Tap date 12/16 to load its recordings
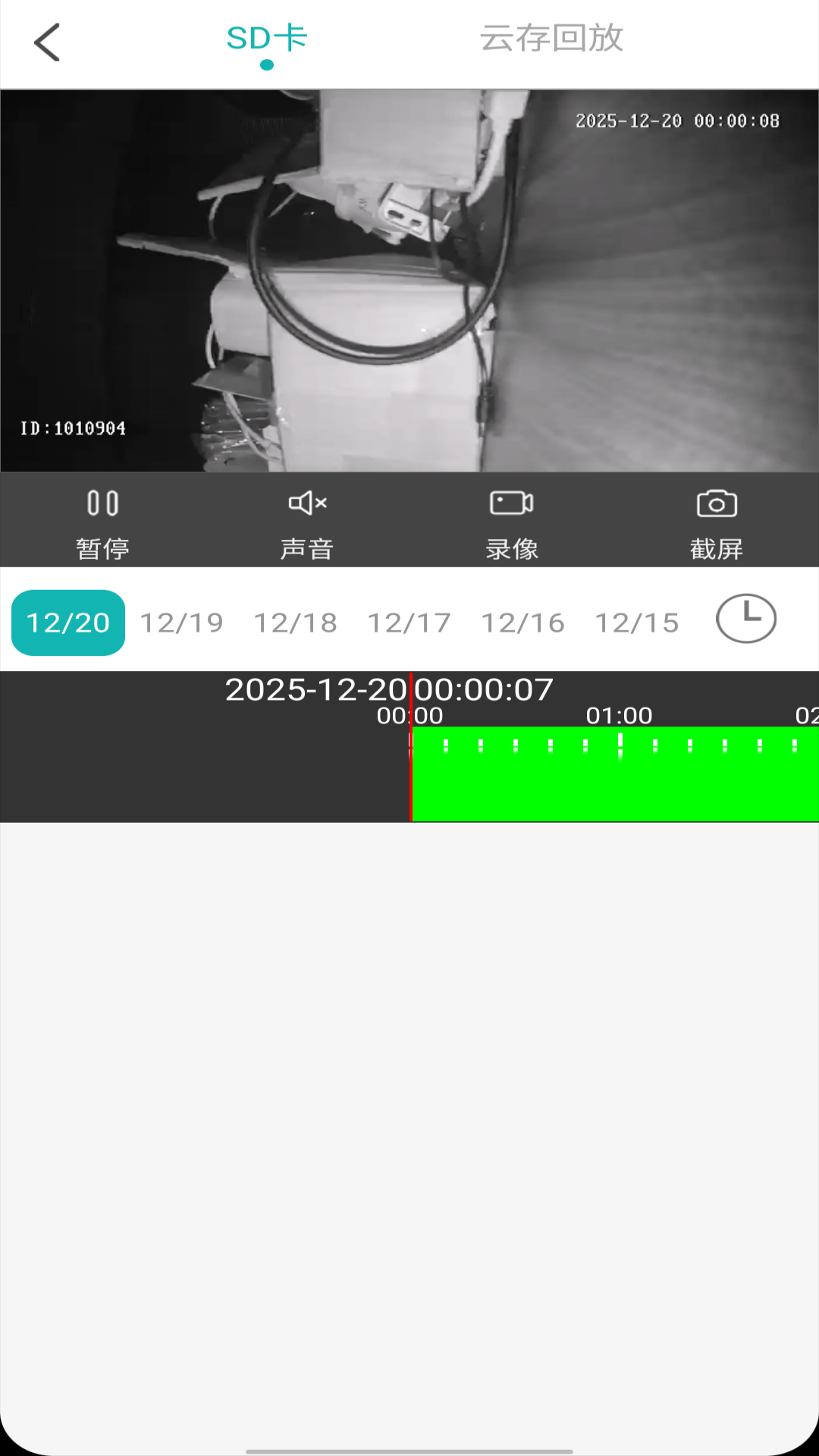 (523, 623)
